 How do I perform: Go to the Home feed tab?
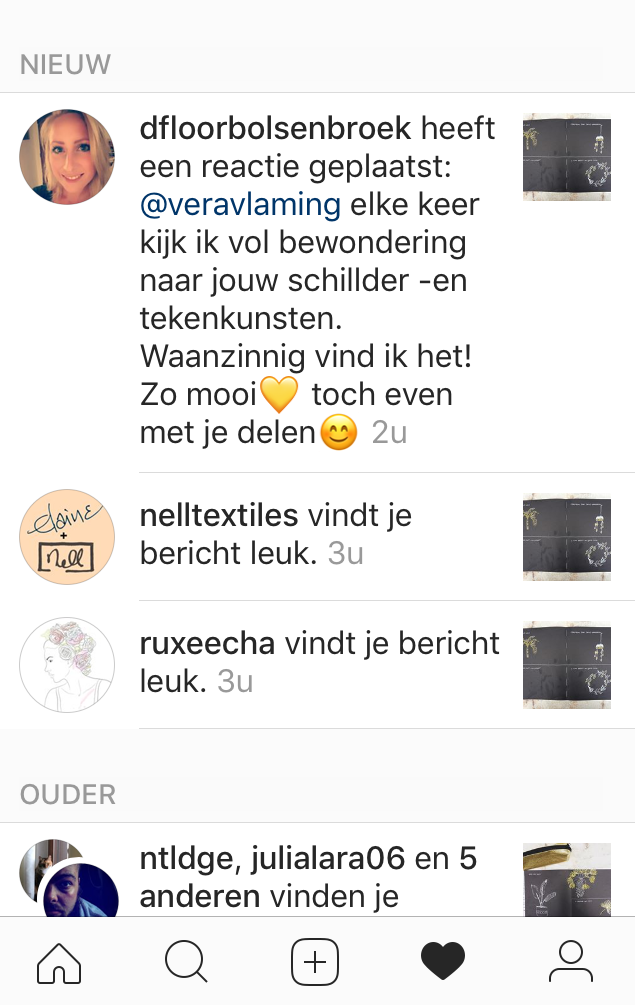[59, 962]
